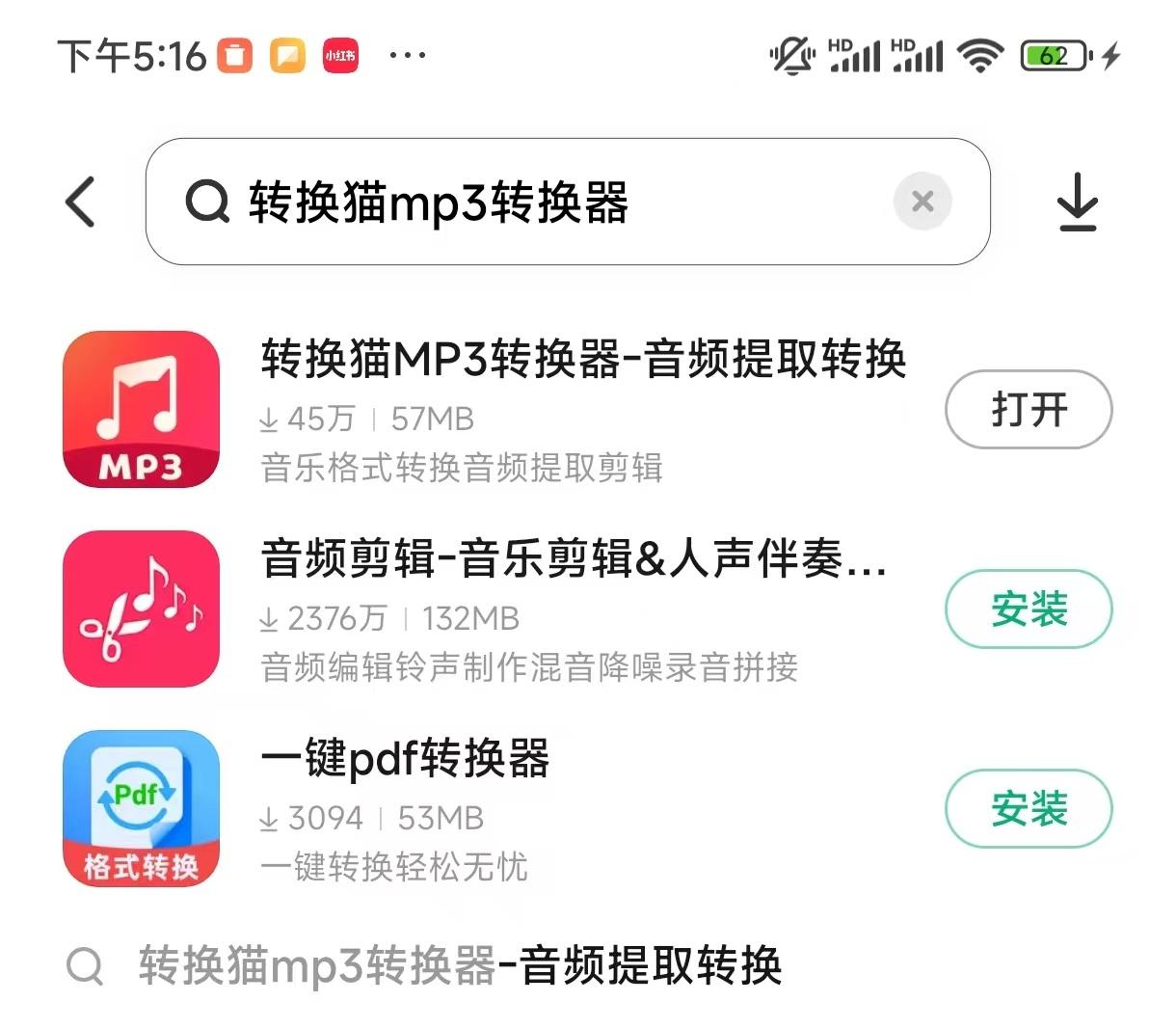Select suggestion 转换猫mp3转换器-音频提取转换
1176x1029 pixels.
click(459, 965)
